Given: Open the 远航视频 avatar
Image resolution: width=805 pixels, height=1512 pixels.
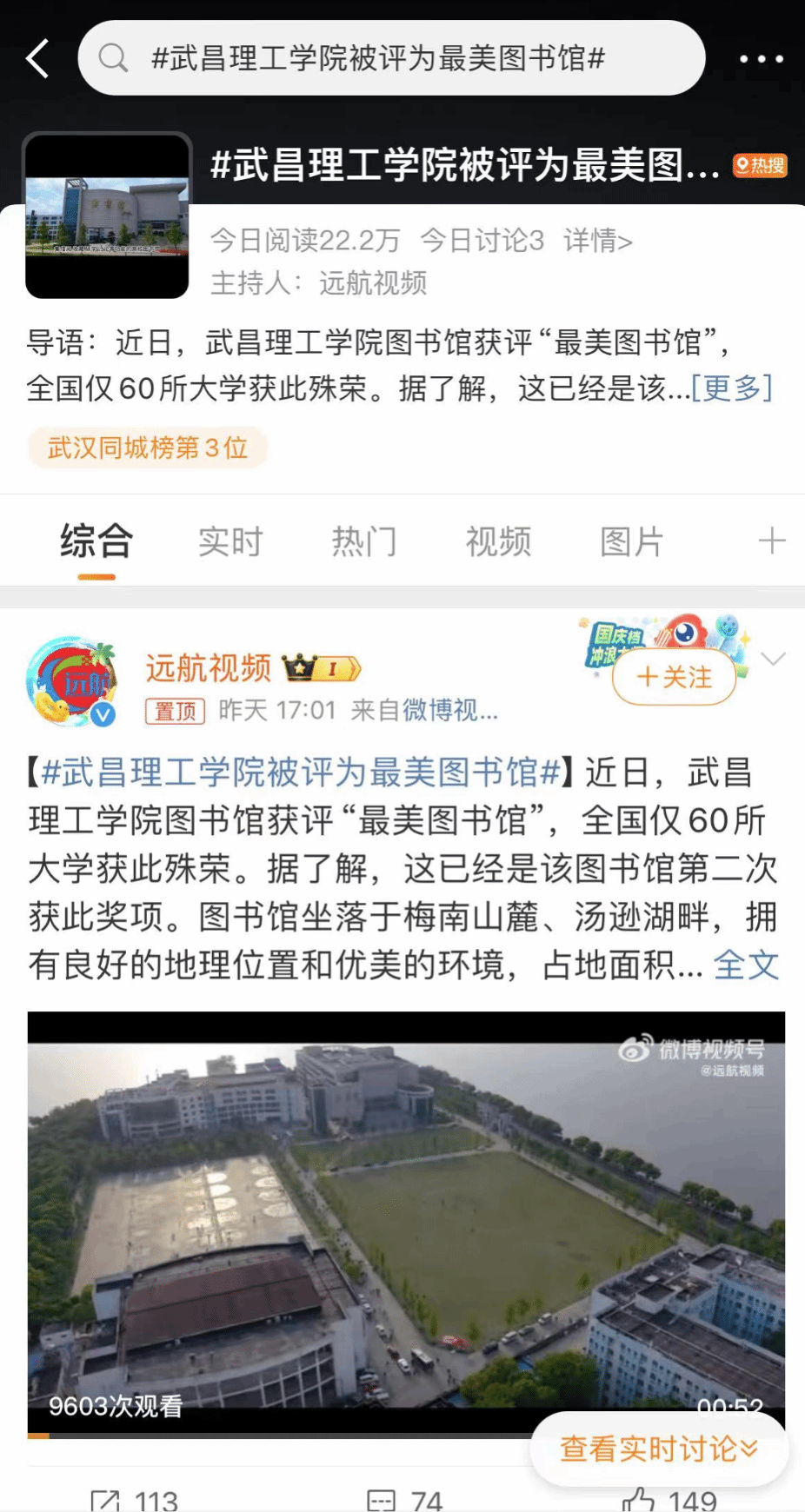Looking at the screenshot, I should coord(71,681).
